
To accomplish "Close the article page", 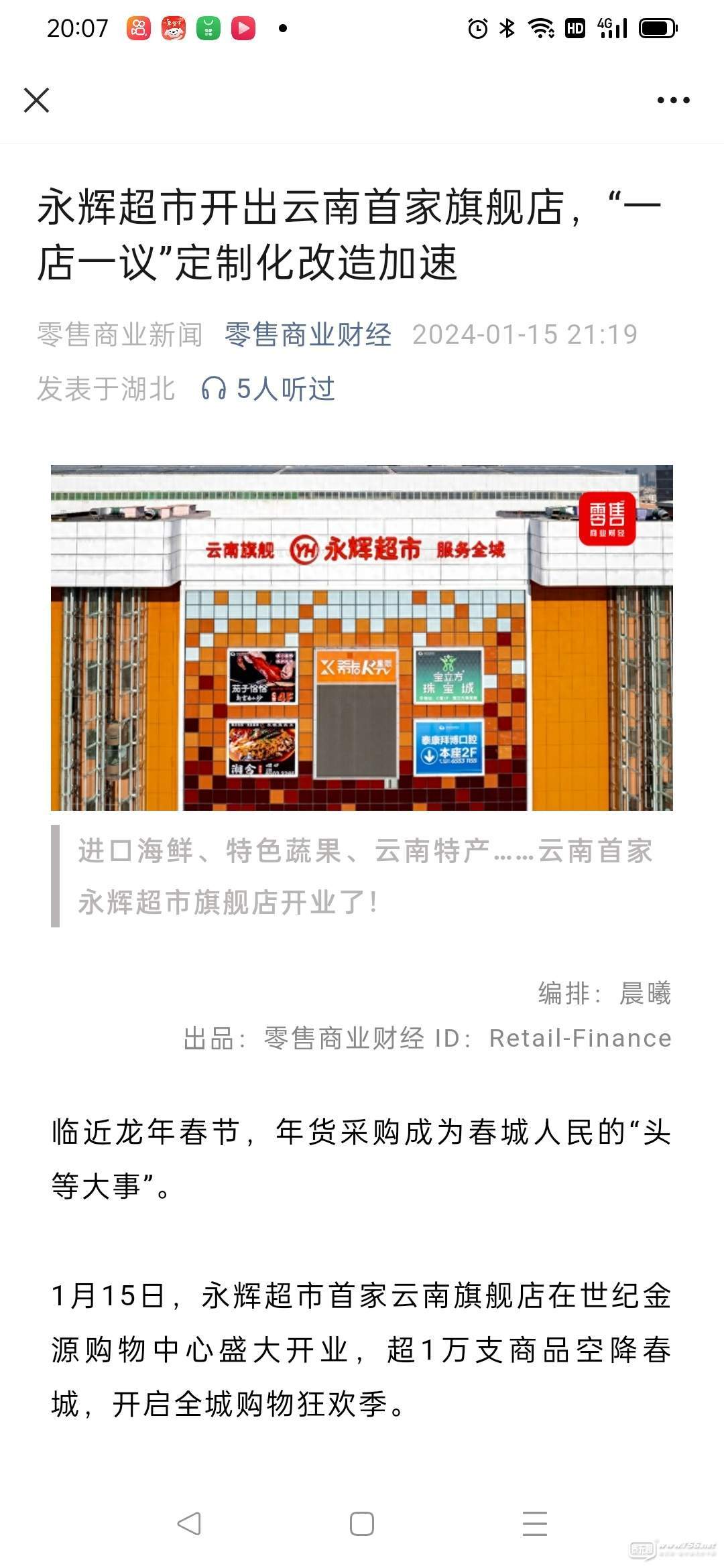I will [36, 101].
